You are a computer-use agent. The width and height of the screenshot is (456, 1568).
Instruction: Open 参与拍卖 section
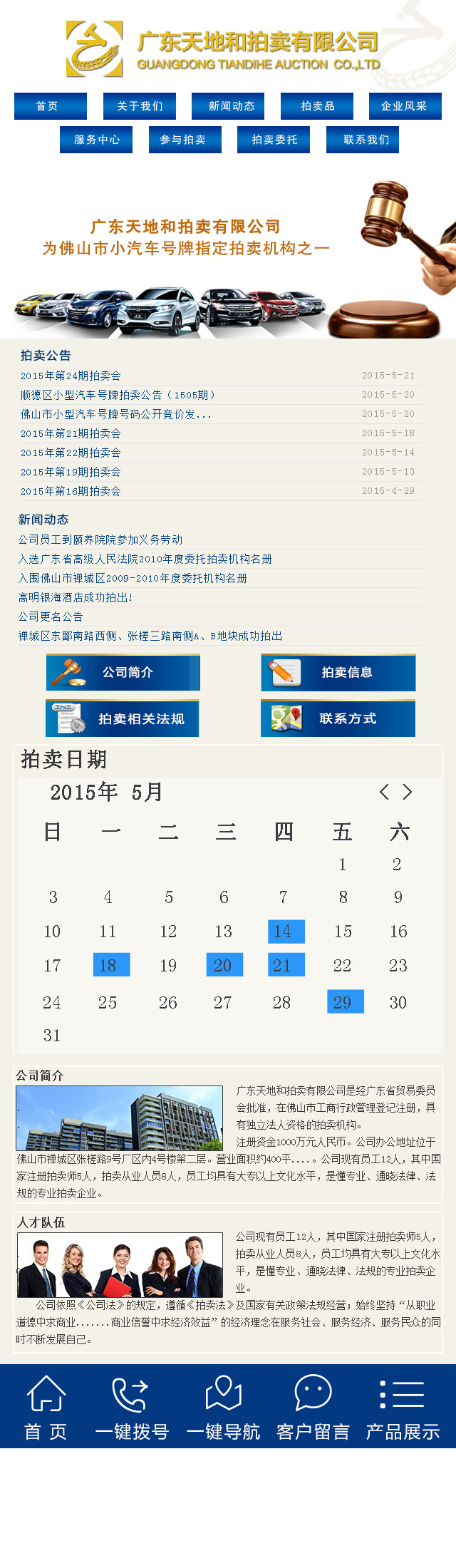point(185,140)
